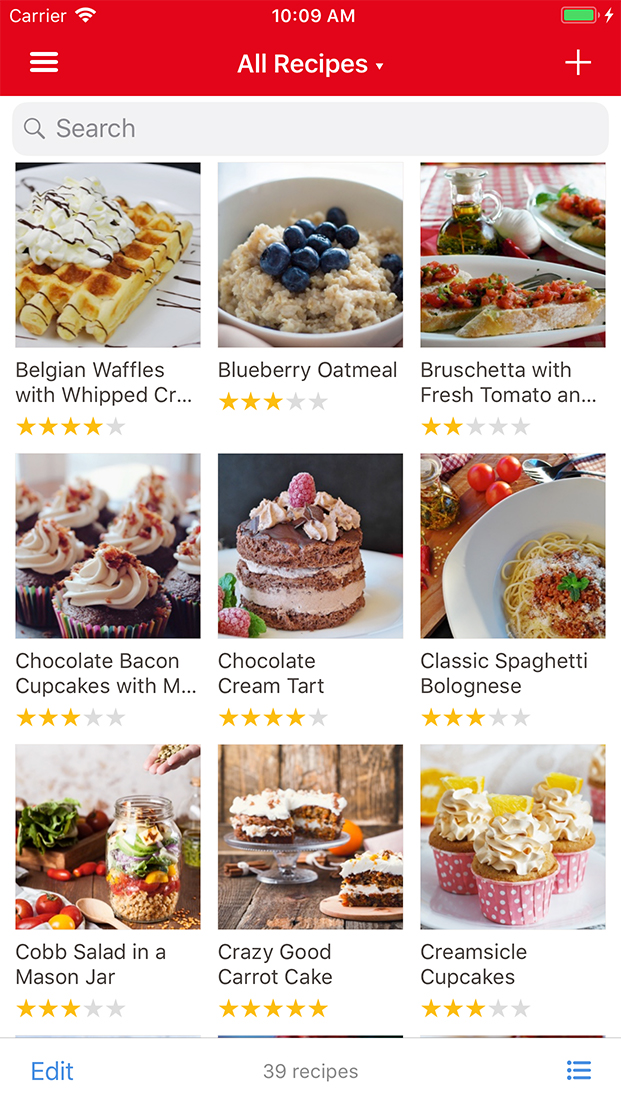The height and width of the screenshot is (1104, 621).
Task: Open Belgian Waffles with Whipped Cream recipe
Action: click(108, 255)
